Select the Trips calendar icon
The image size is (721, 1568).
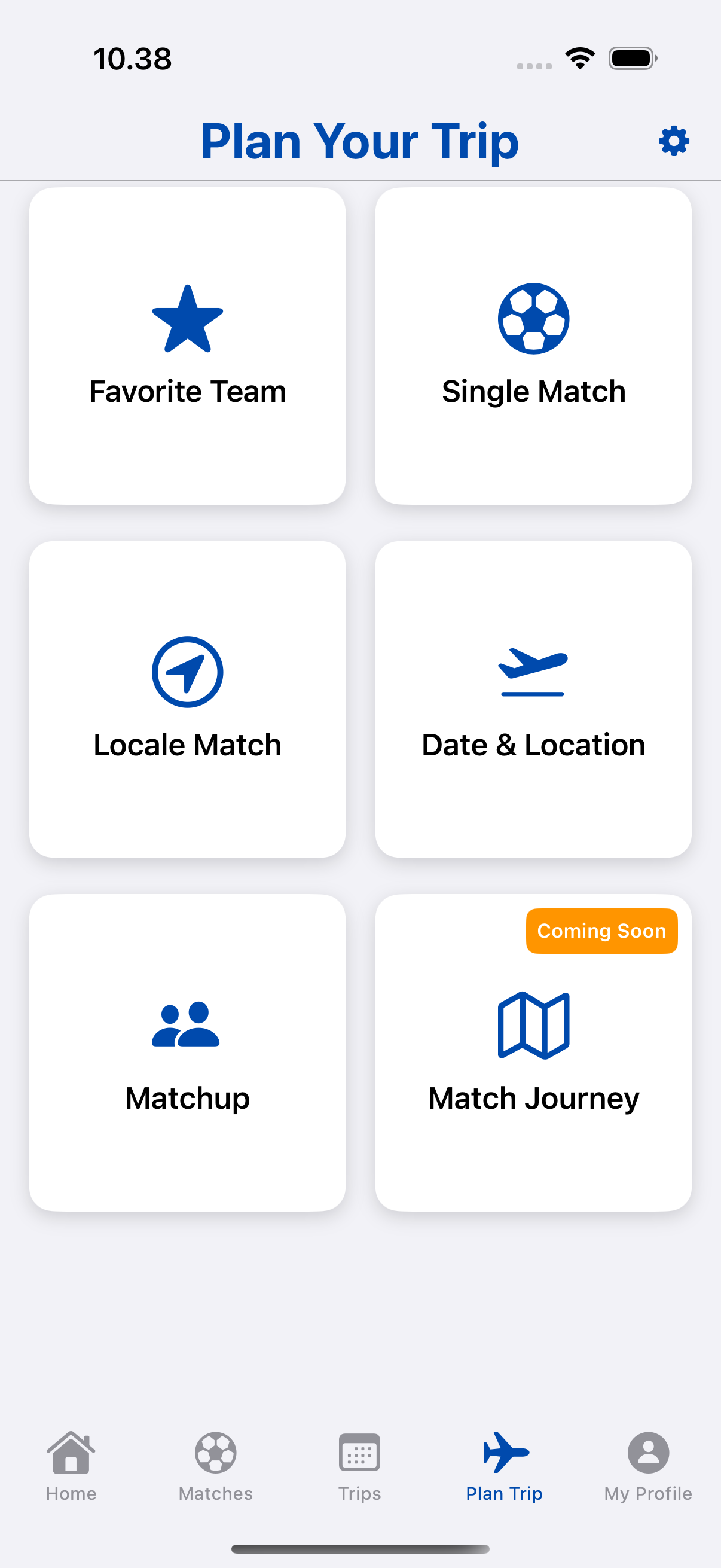[x=359, y=1453]
